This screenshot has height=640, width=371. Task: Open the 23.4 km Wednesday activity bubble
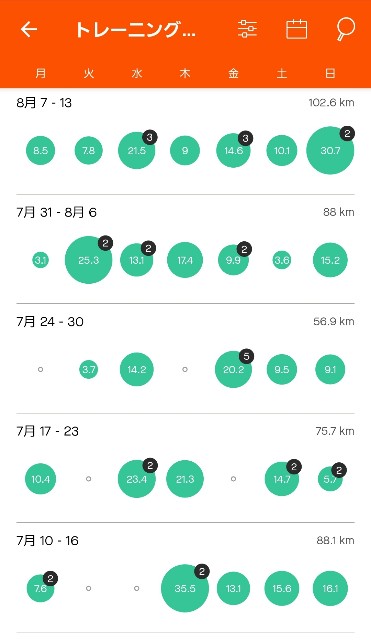(137, 479)
